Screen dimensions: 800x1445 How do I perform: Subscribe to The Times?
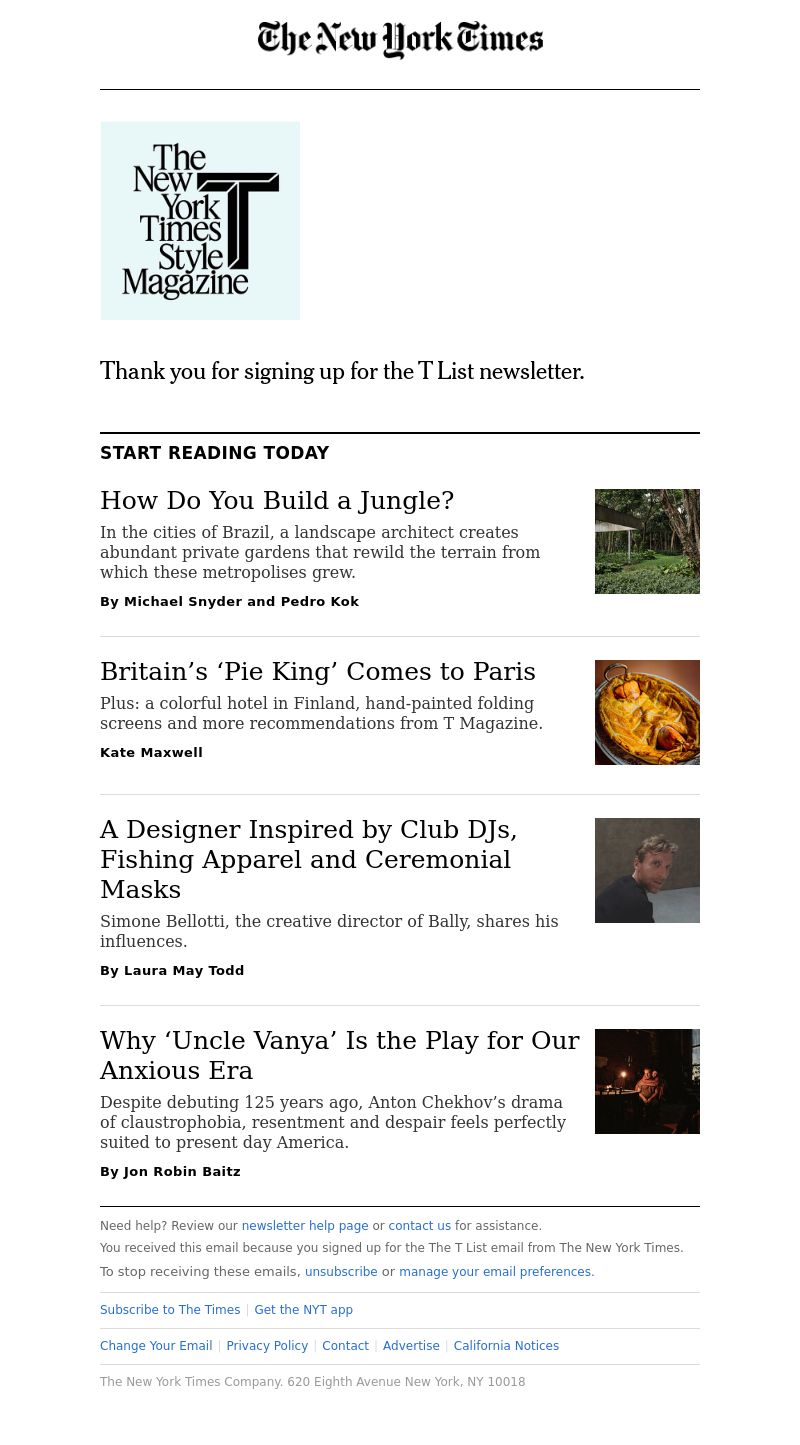(170, 1310)
